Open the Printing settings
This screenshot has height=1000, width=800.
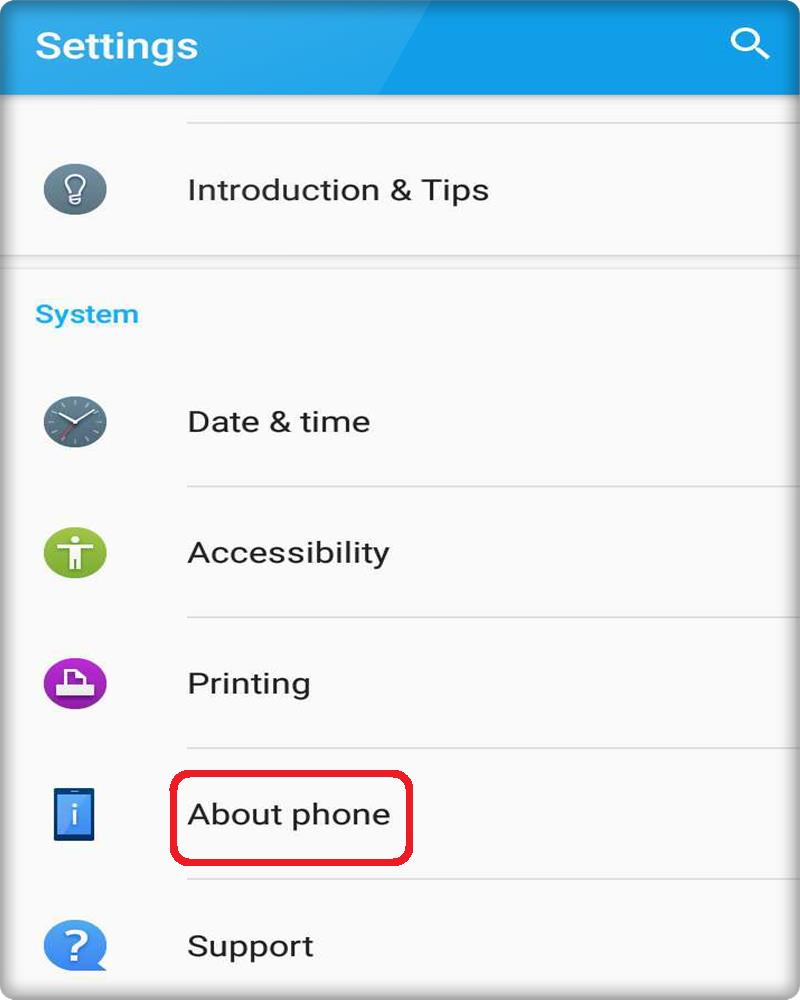click(x=249, y=684)
